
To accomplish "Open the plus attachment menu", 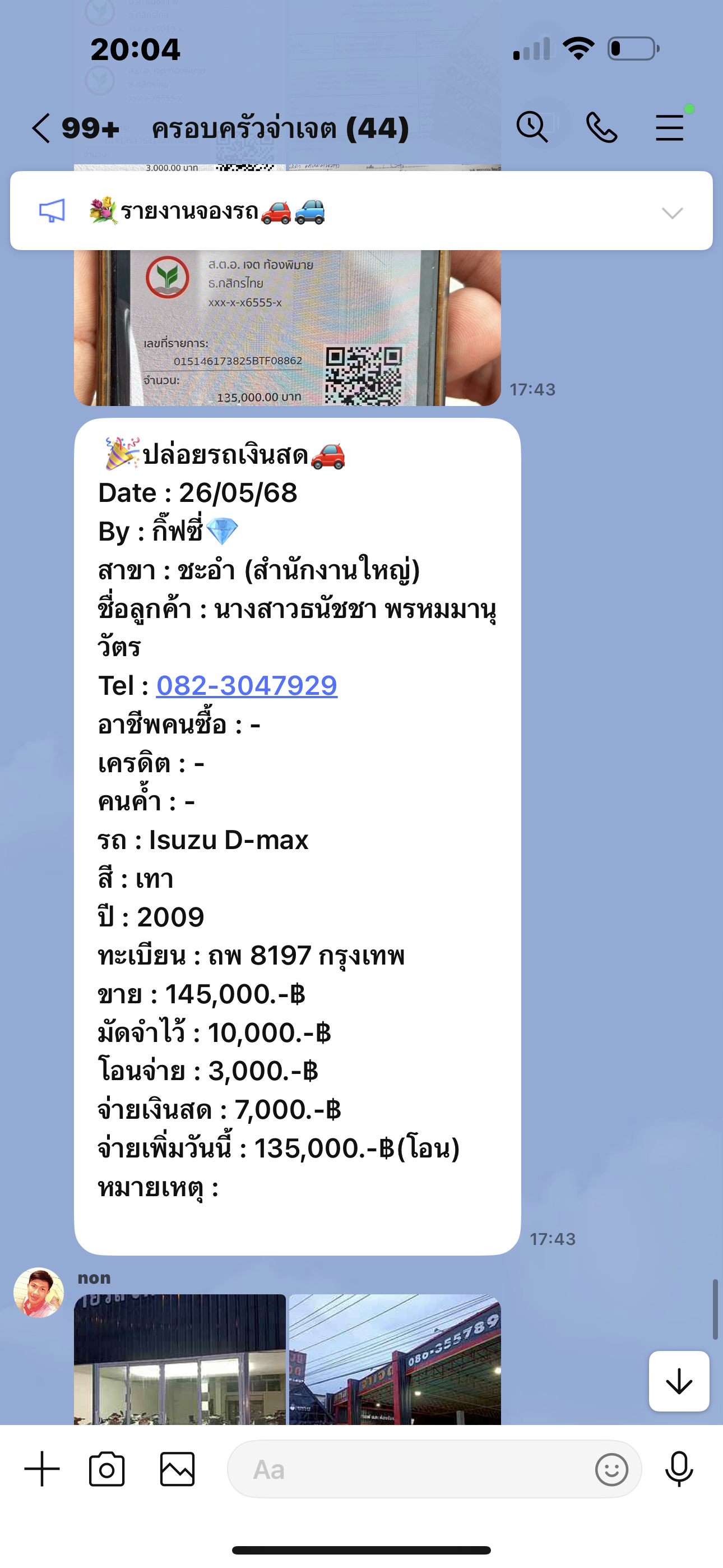I will [42, 1469].
